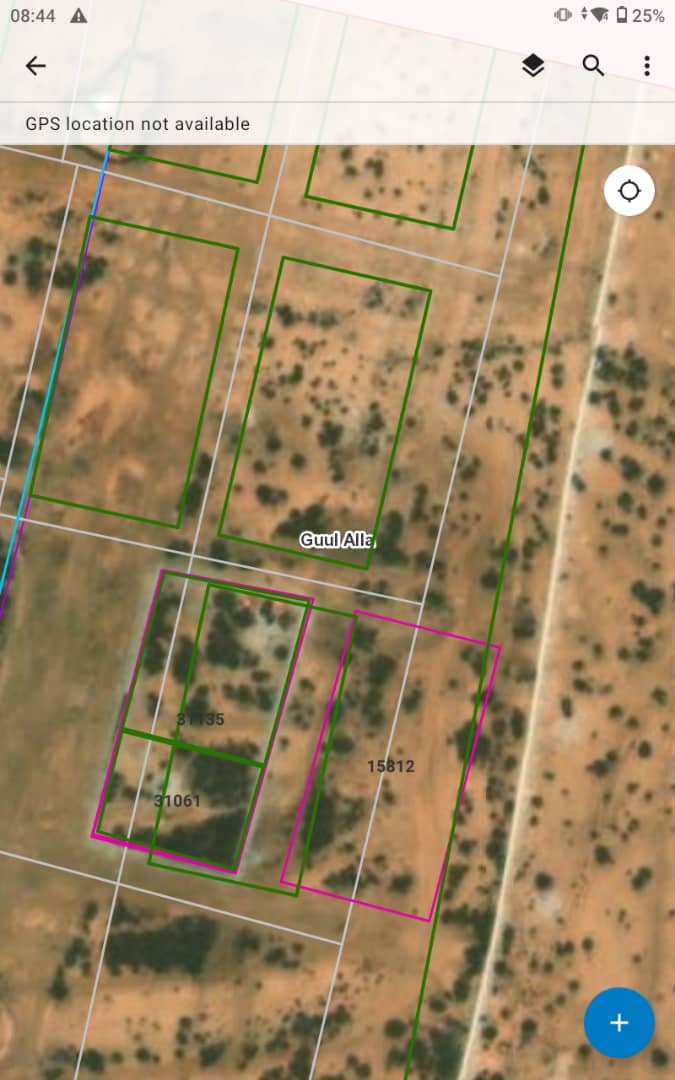
Task: Open the search tool
Action: pos(593,66)
